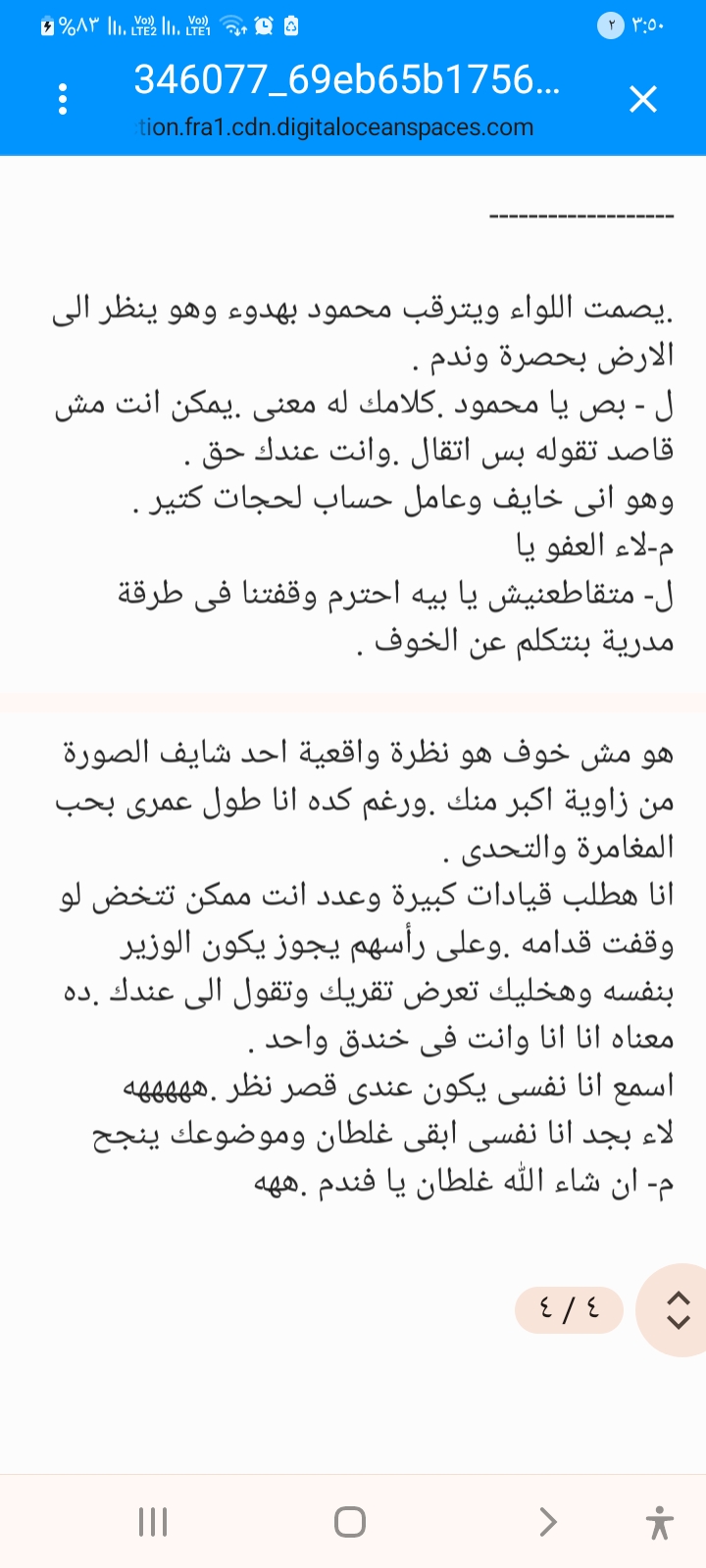Close the document viewer tab
Screen dimensions: 706x1568
point(643,99)
